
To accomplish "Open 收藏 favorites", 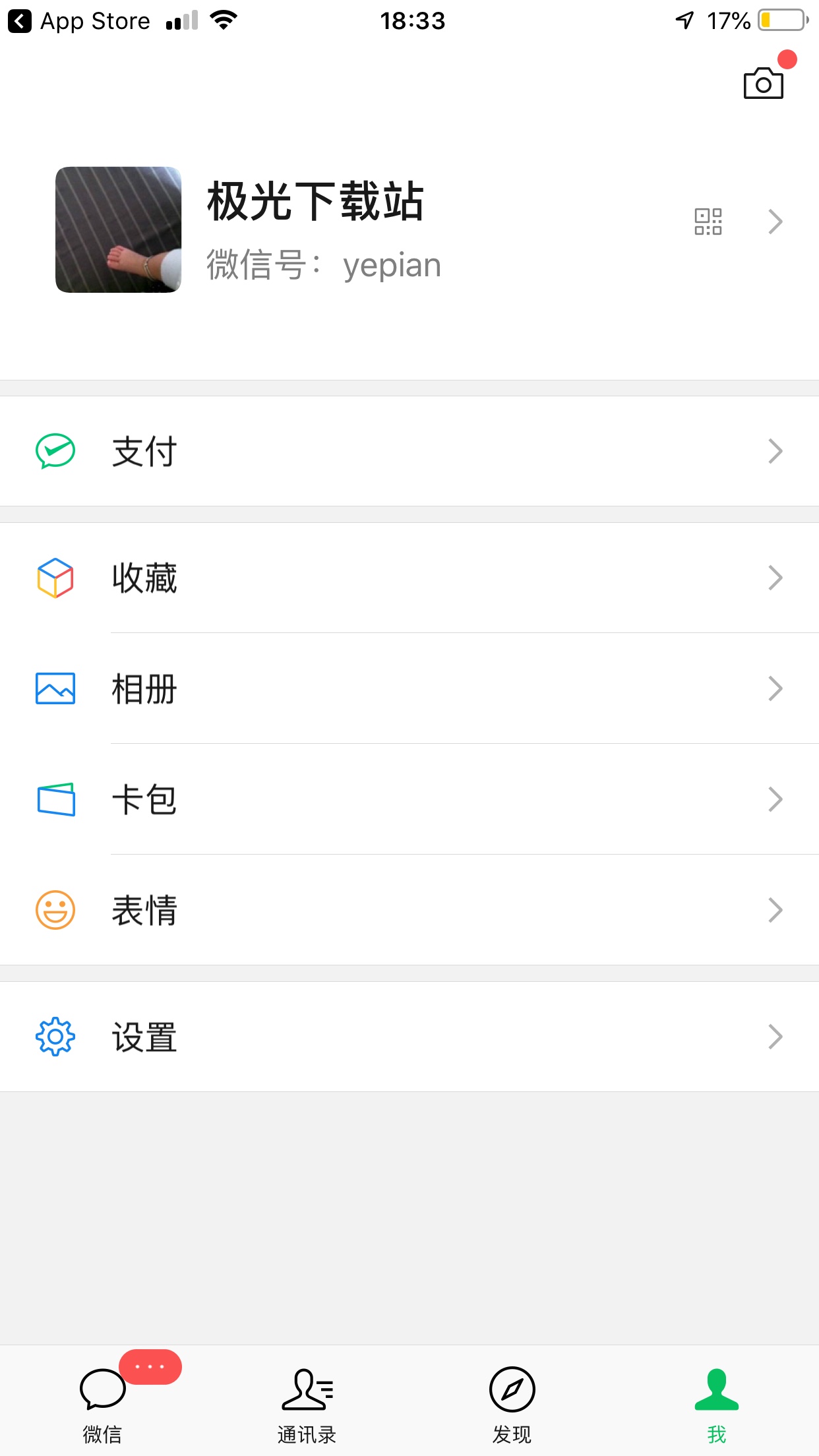I will (409, 578).
